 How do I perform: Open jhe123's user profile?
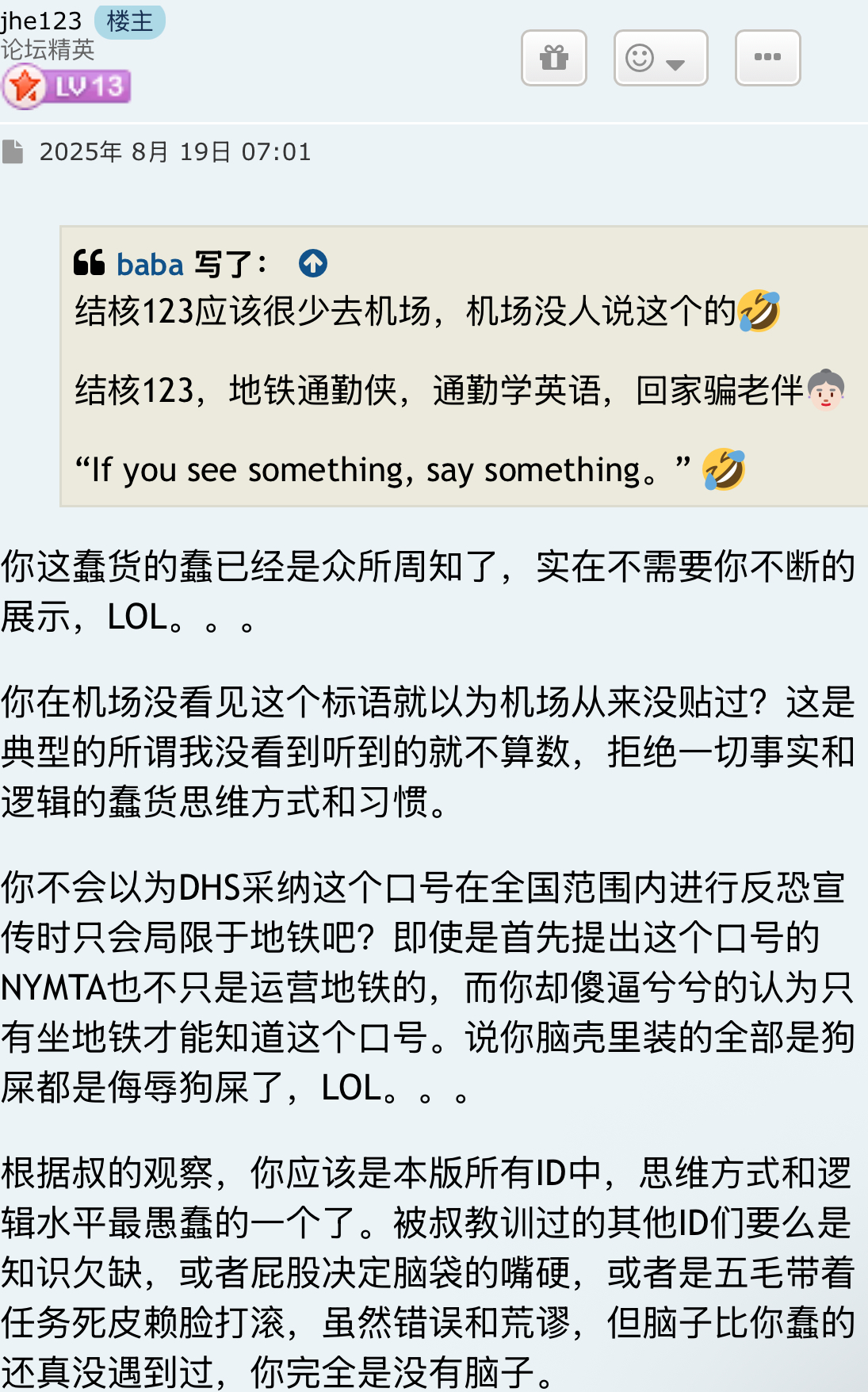click(x=41, y=21)
